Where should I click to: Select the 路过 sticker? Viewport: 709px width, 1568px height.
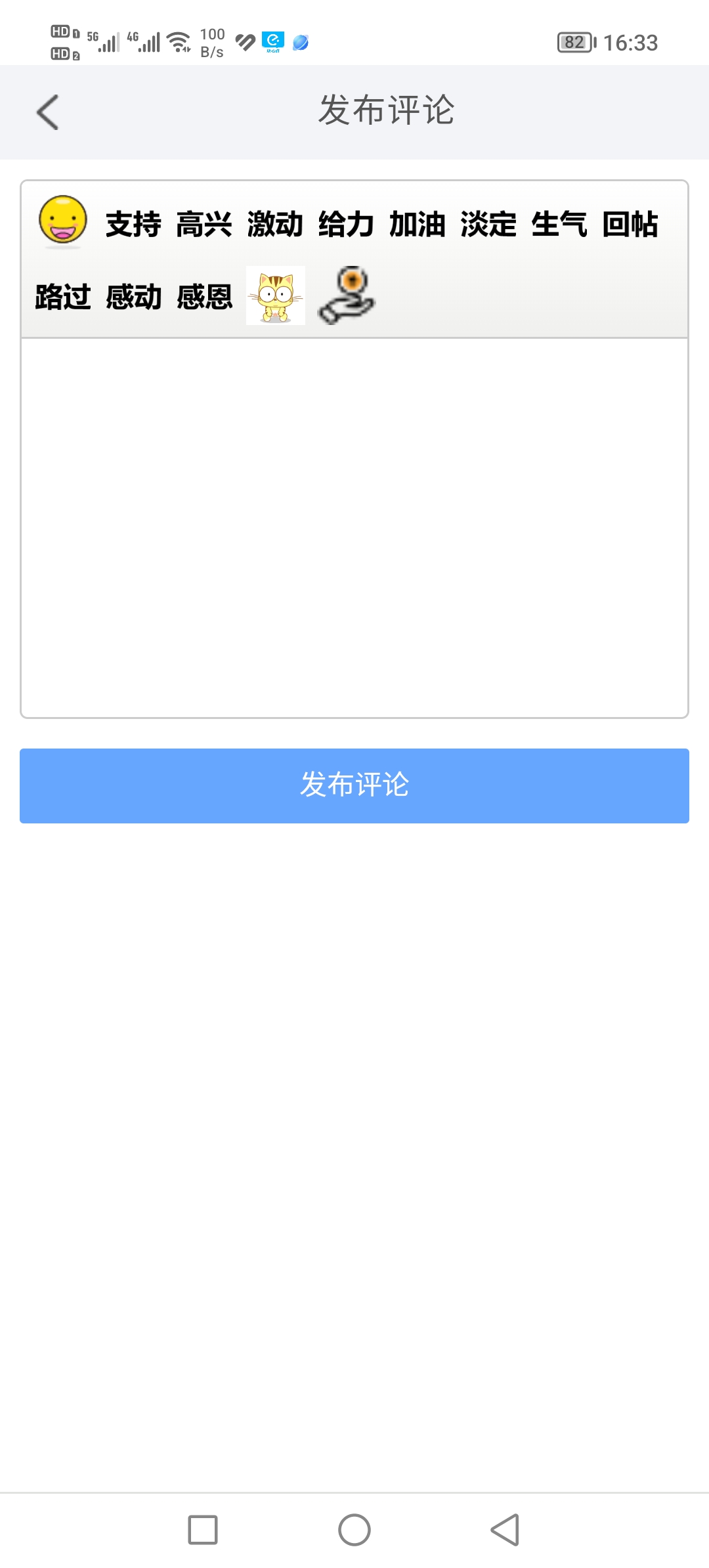(x=63, y=297)
